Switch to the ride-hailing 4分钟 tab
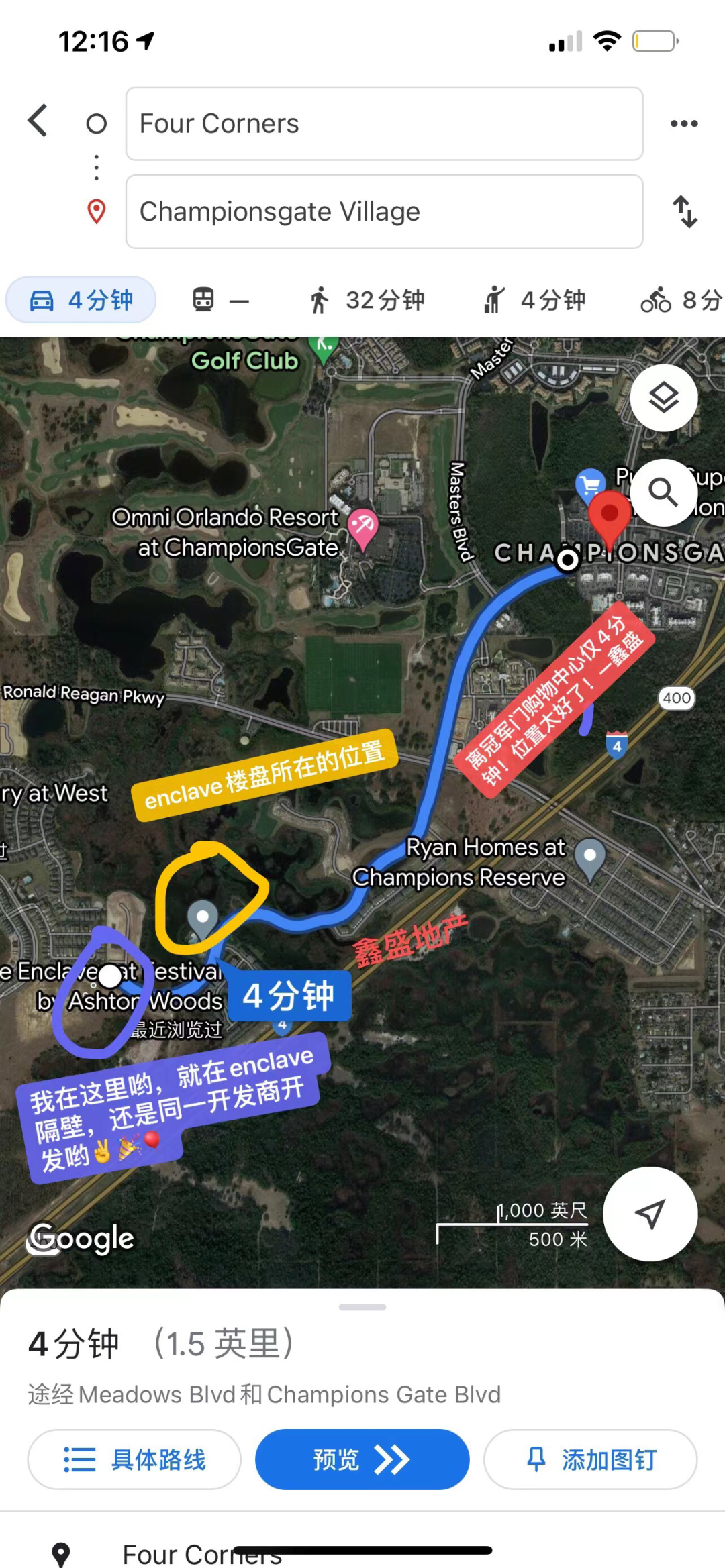Viewport: 725px width, 1568px height. click(534, 300)
